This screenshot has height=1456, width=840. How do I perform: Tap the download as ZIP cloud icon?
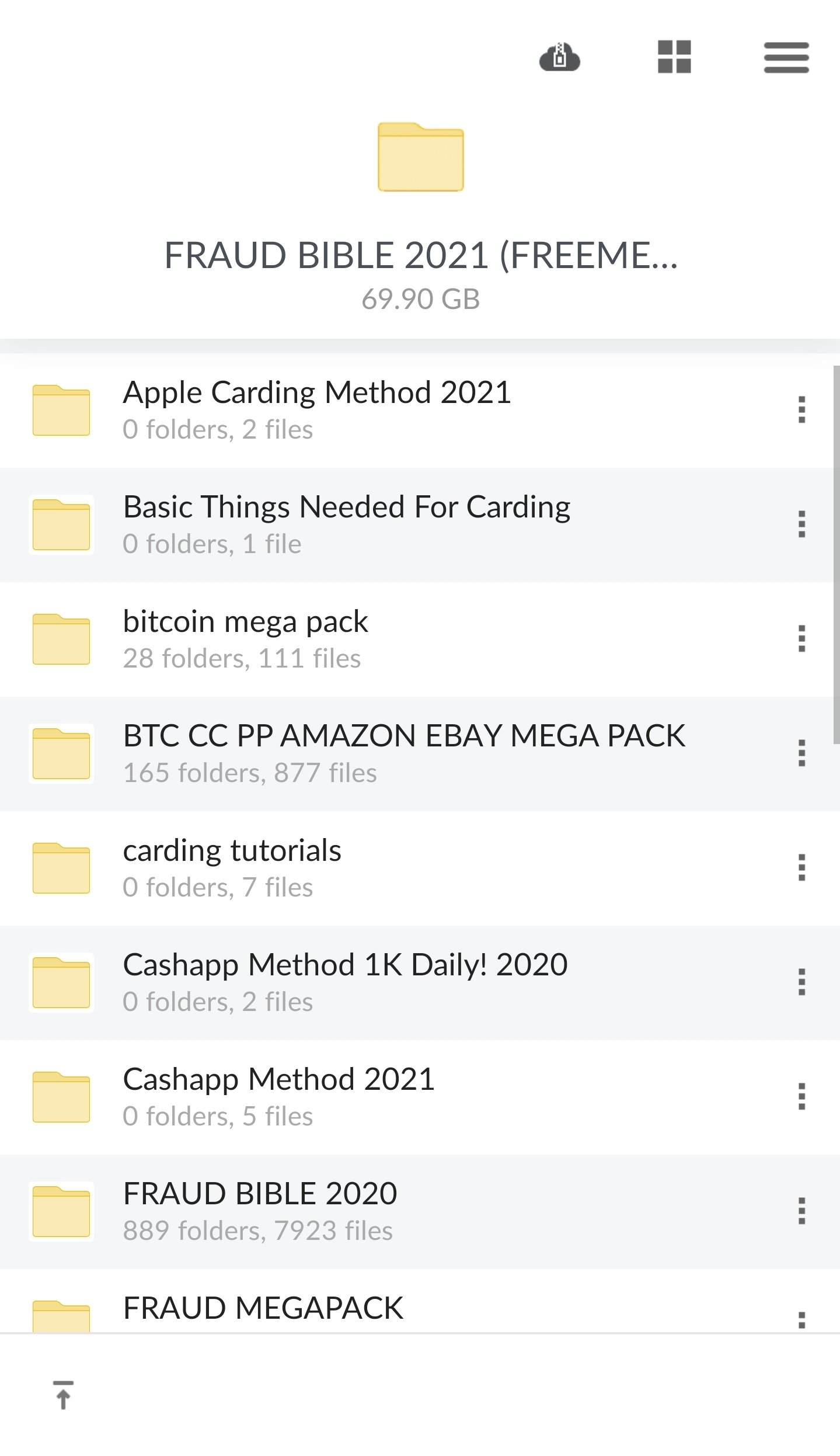pos(559,57)
